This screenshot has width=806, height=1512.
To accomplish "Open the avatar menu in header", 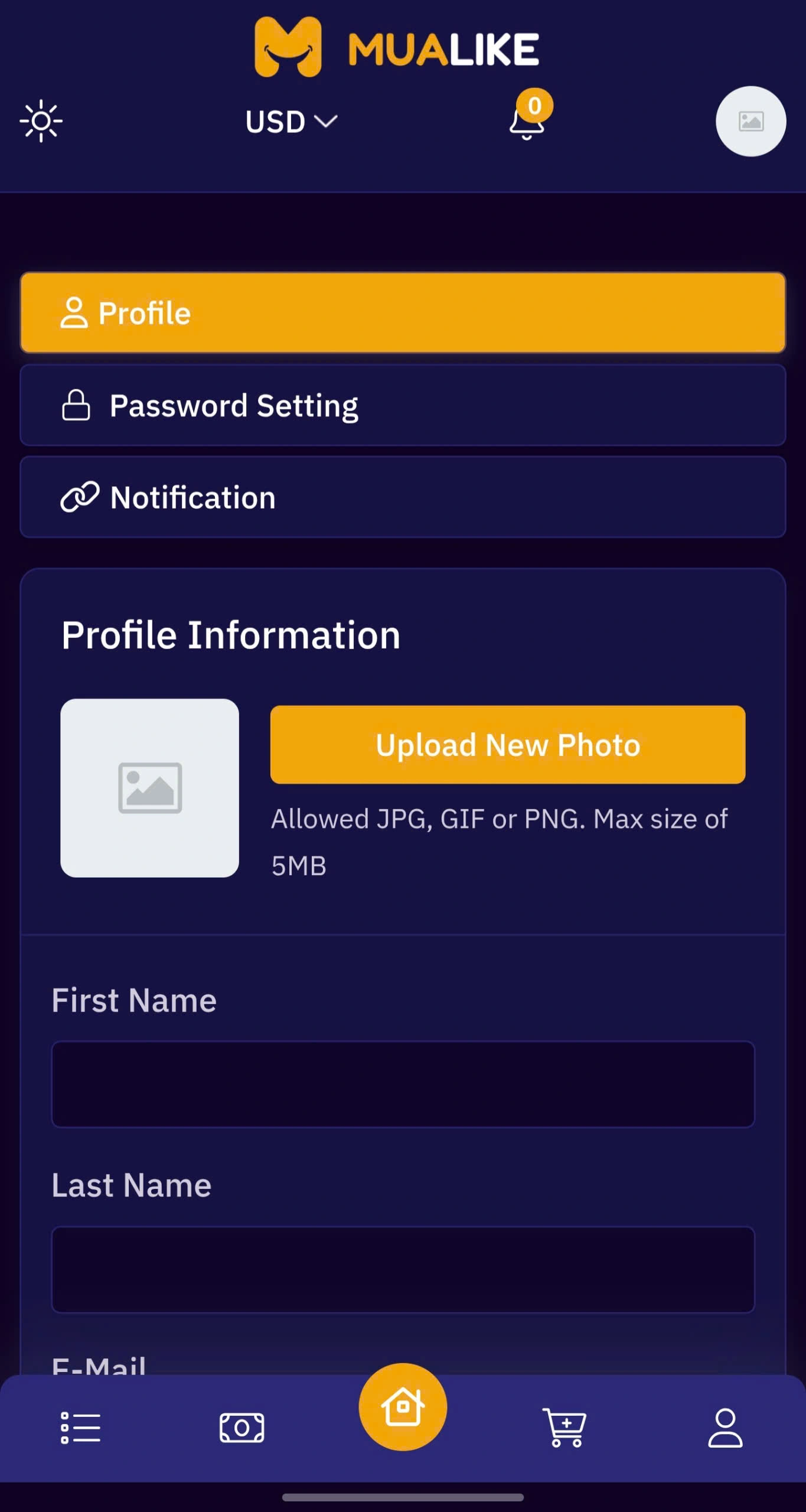I will [x=750, y=121].
